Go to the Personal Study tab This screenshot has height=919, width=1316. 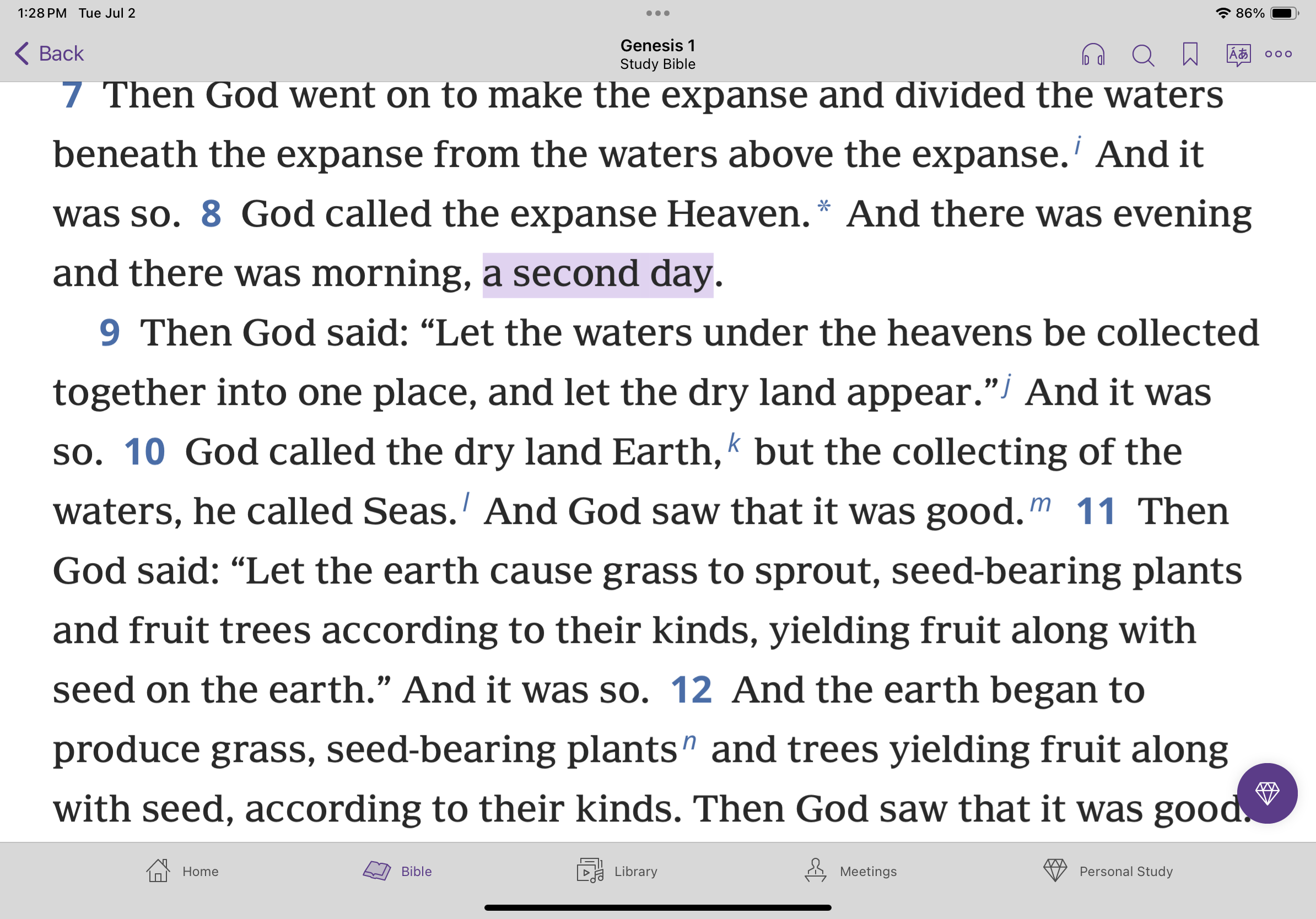1107,871
